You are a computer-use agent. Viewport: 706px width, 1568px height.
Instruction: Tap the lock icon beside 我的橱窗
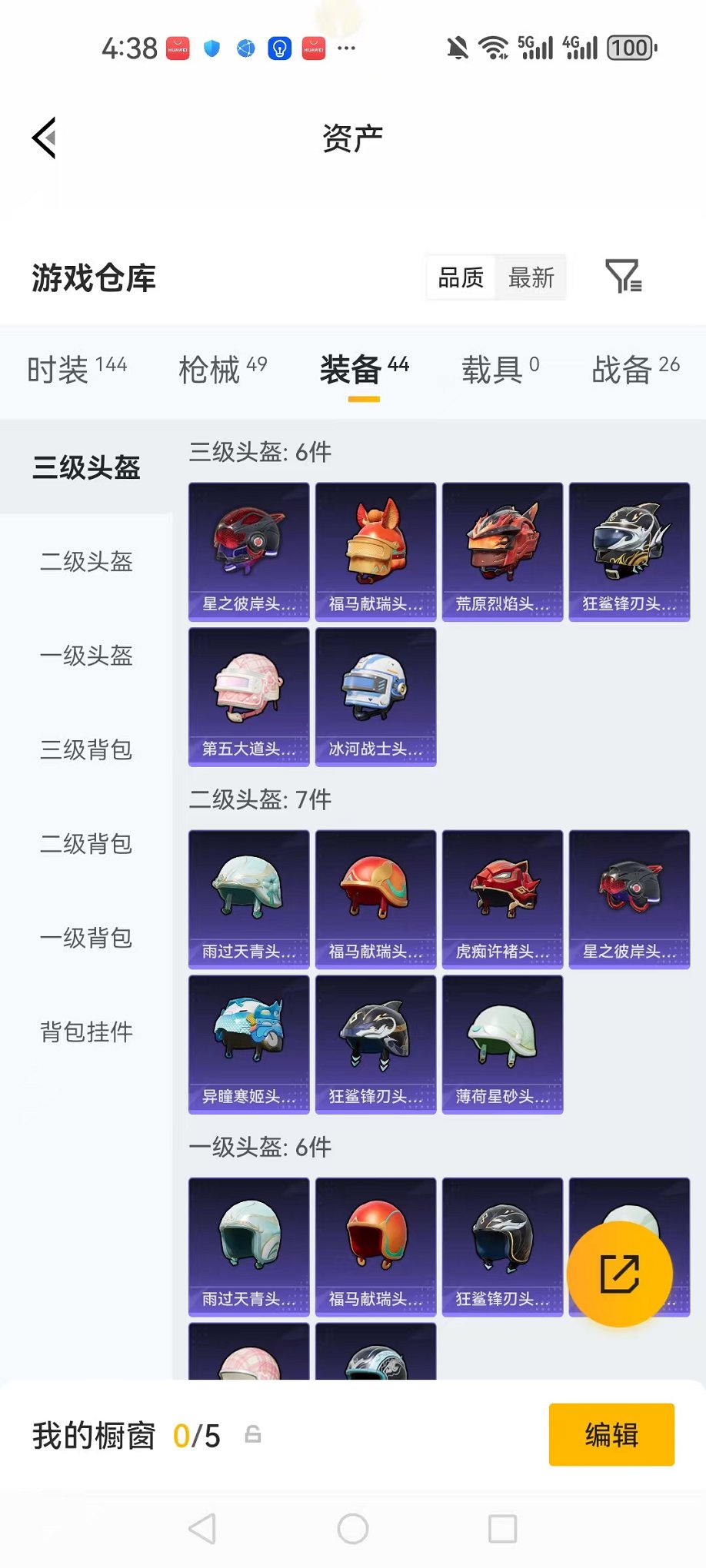click(x=251, y=1434)
